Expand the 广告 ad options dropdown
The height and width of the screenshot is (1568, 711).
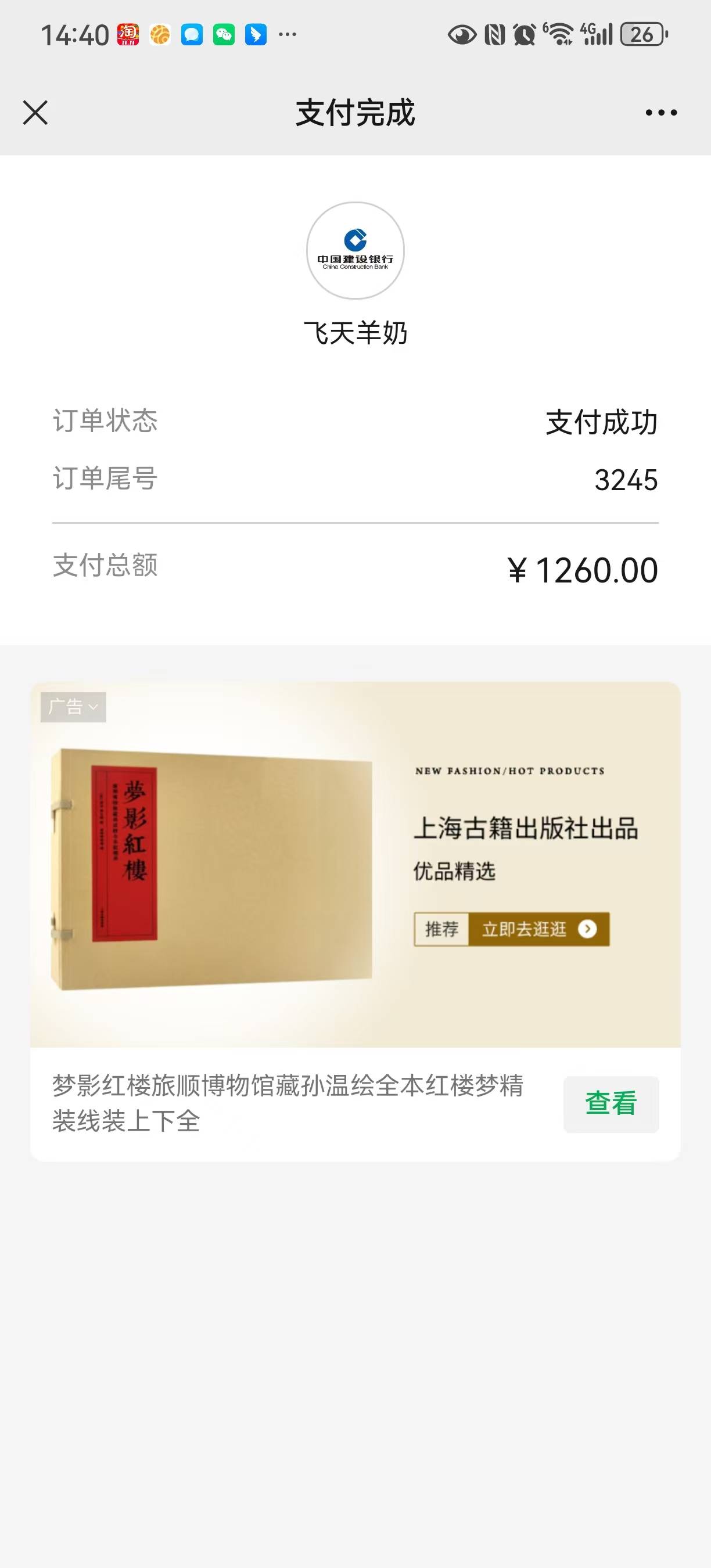click(x=73, y=707)
